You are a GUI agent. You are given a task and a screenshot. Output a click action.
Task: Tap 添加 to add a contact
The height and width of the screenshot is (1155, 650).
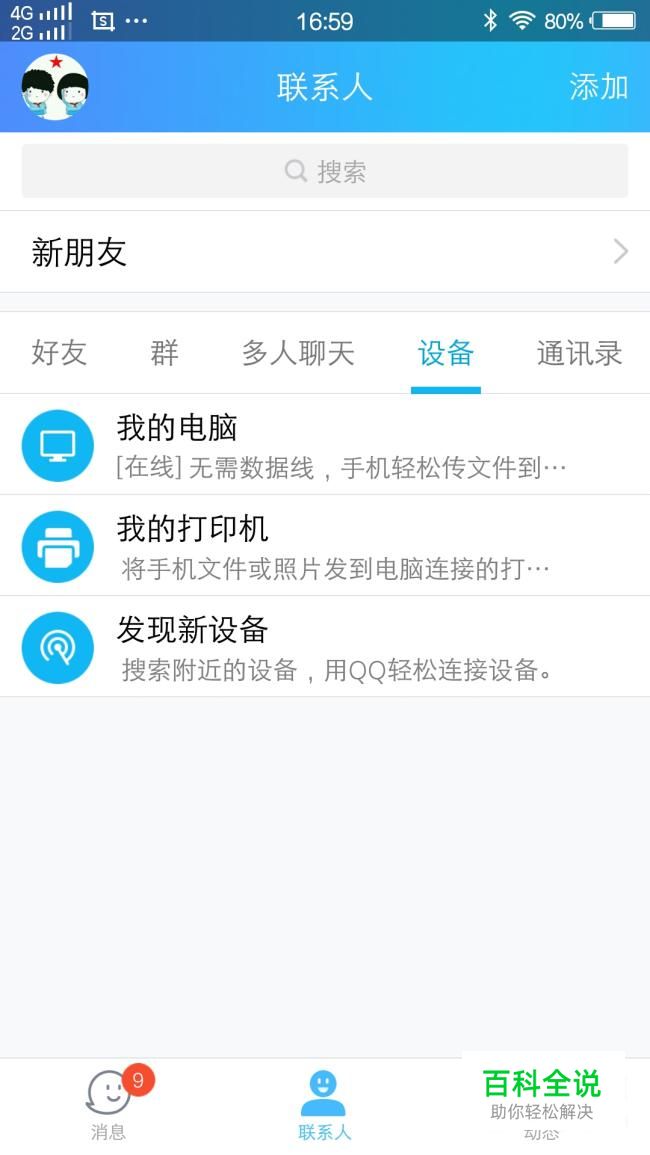598,87
